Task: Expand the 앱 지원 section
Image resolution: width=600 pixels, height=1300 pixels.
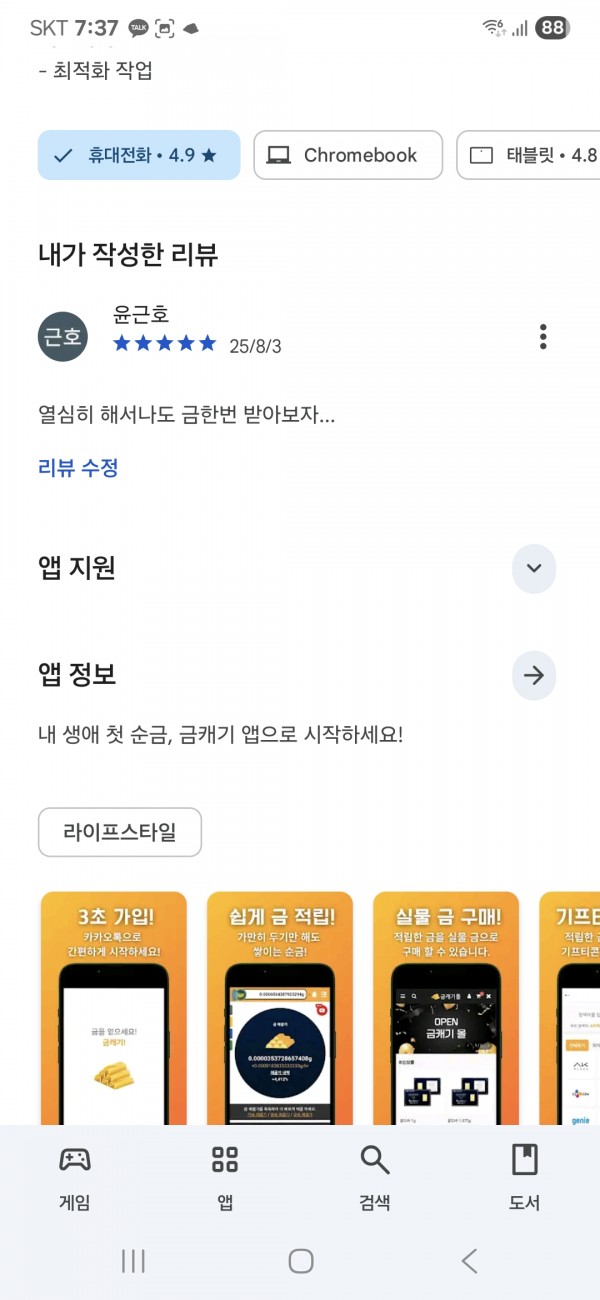Action: point(534,568)
